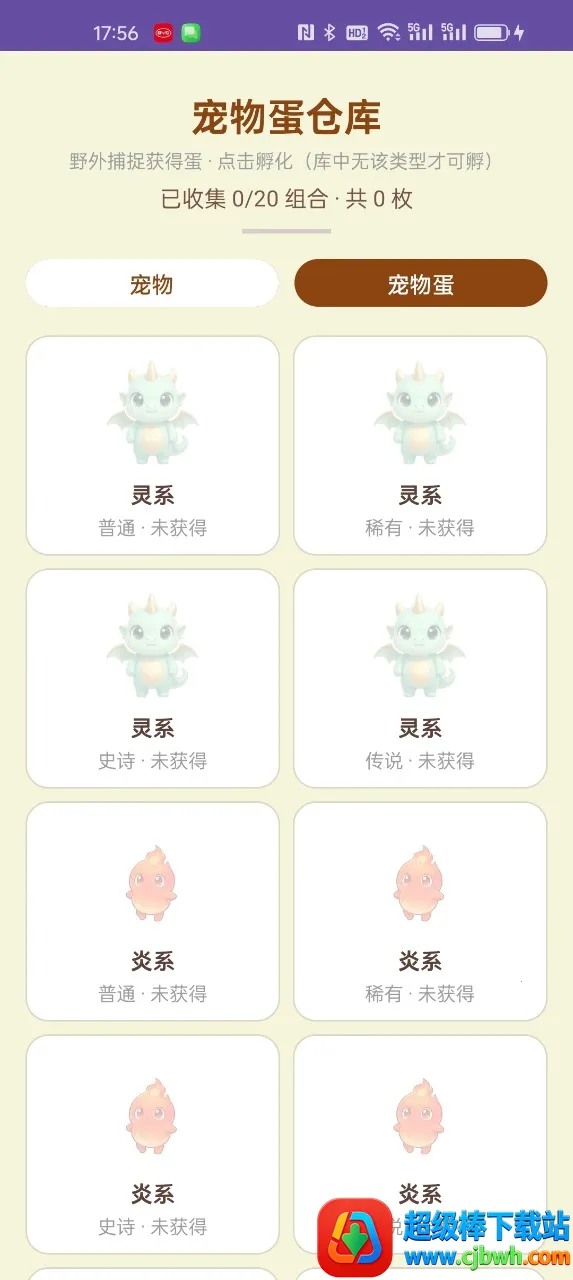This screenshot has height=1280, width=573.
Task: Open the 炎系 史诗 egg card
Action: coord(152,1144)
